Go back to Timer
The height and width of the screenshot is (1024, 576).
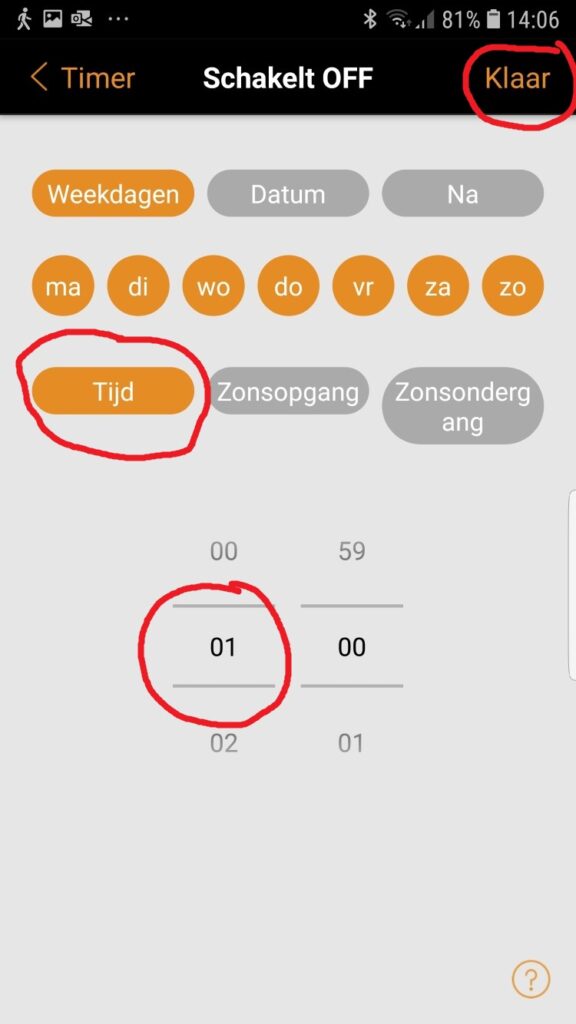point(82,78)
